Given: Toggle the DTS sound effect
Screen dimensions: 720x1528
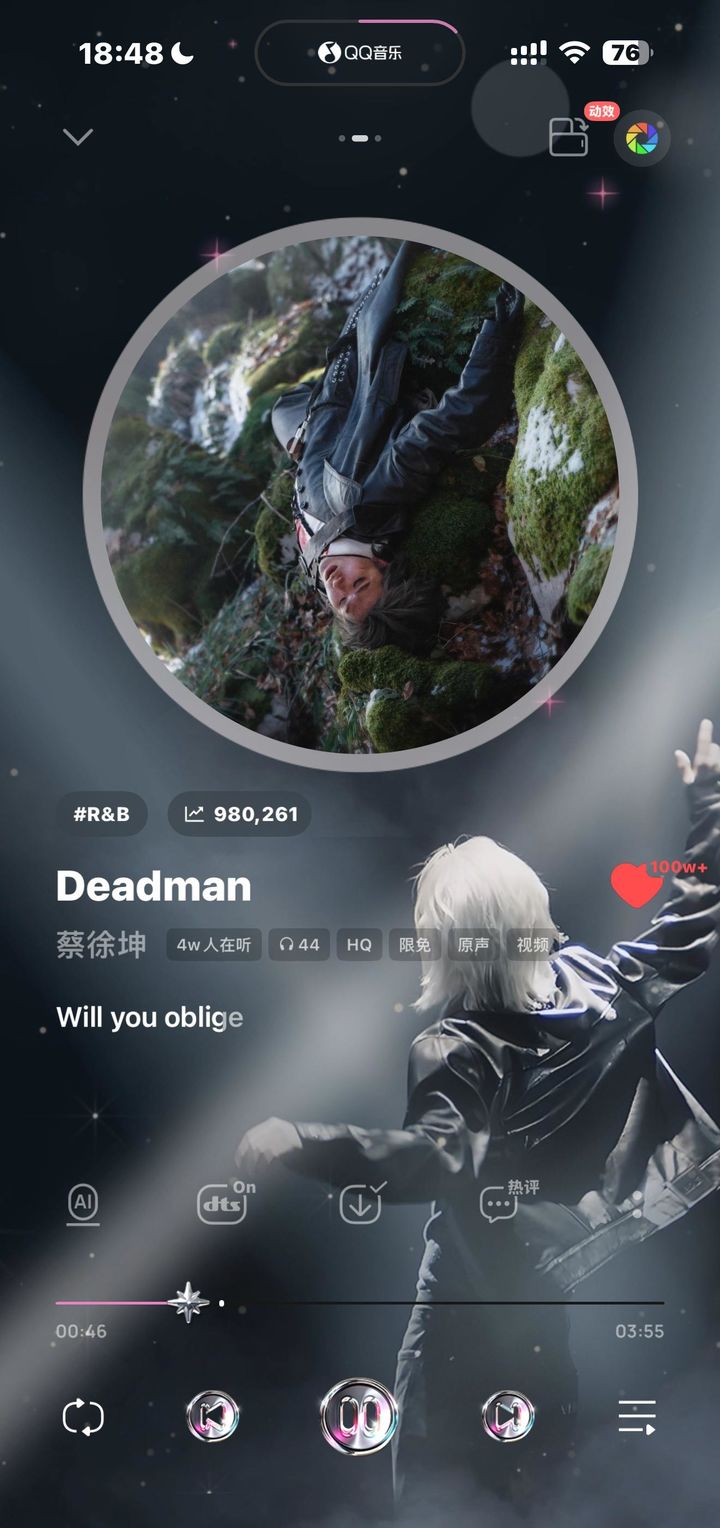Looking at the screenshot, I should (x=224, y=1201).
